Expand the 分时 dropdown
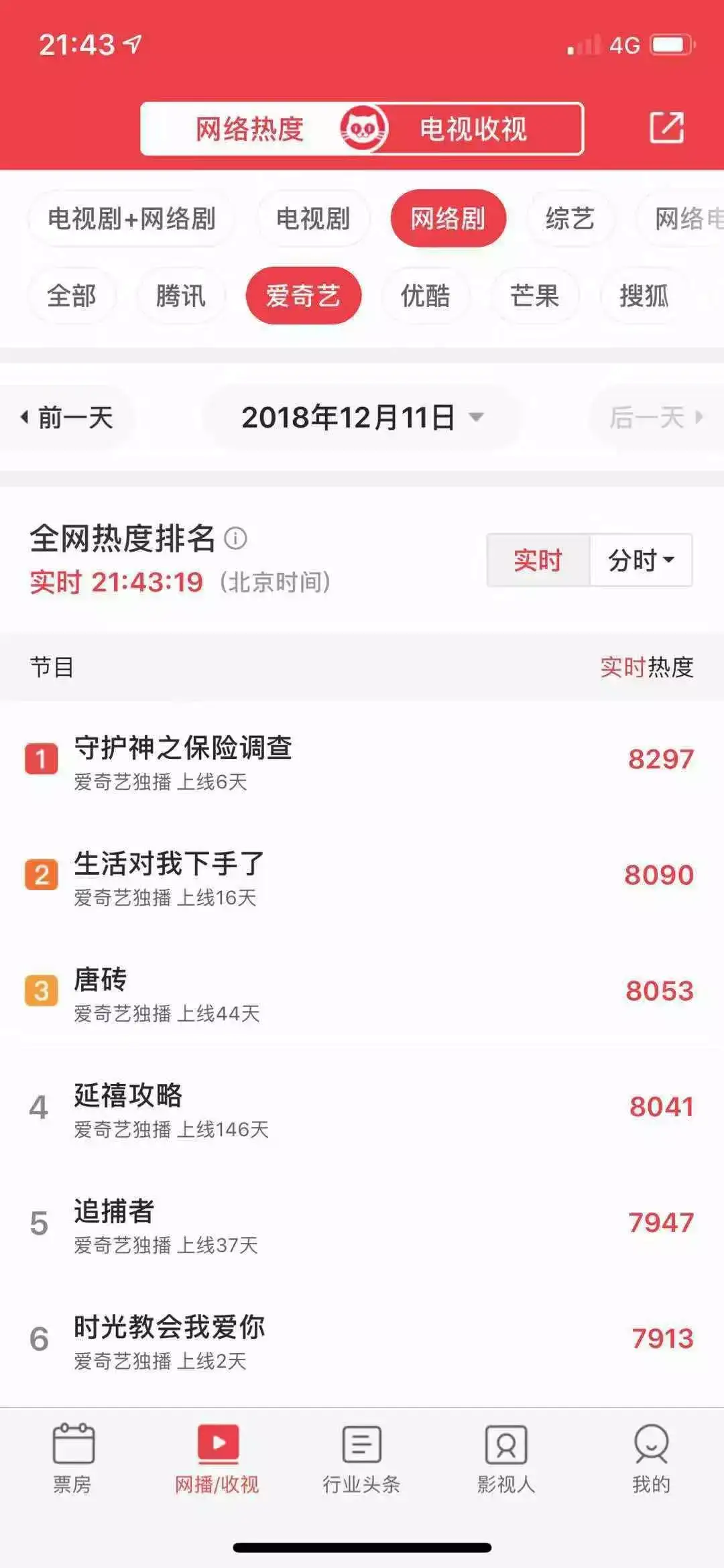 [x=641, y=561]
